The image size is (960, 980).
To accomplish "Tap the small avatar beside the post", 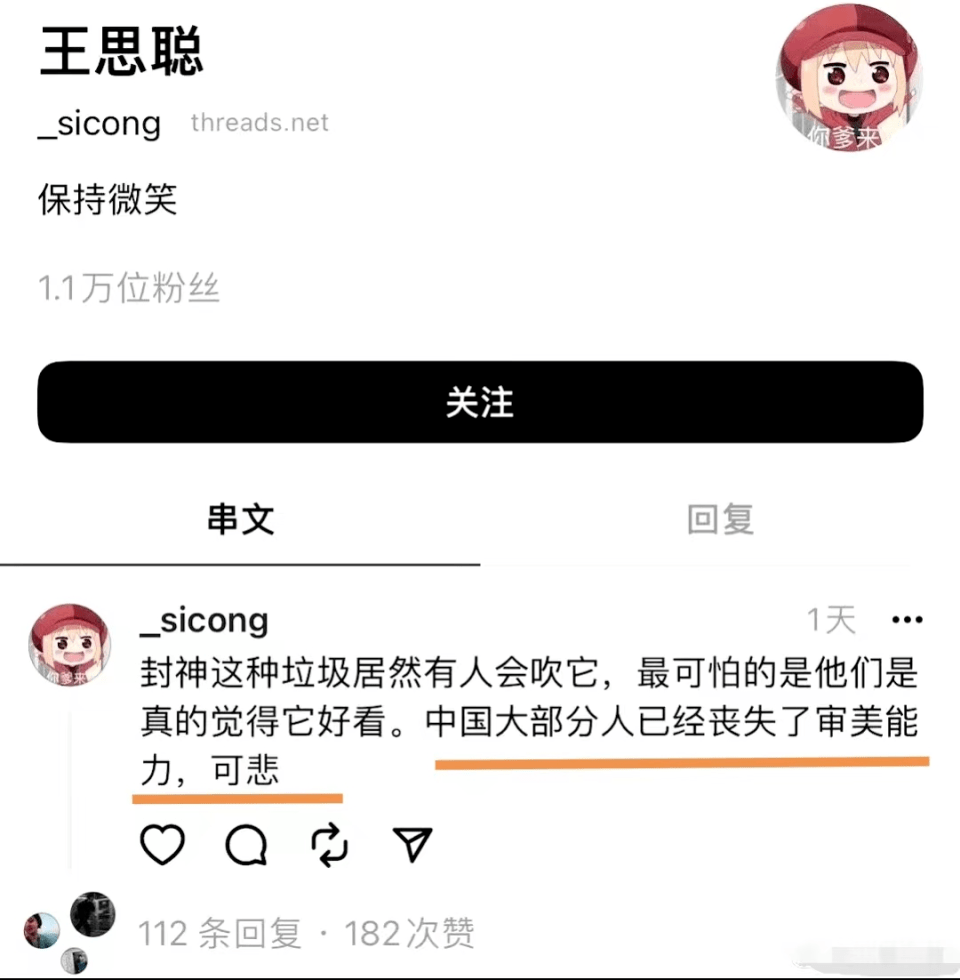I will point(69,646).
